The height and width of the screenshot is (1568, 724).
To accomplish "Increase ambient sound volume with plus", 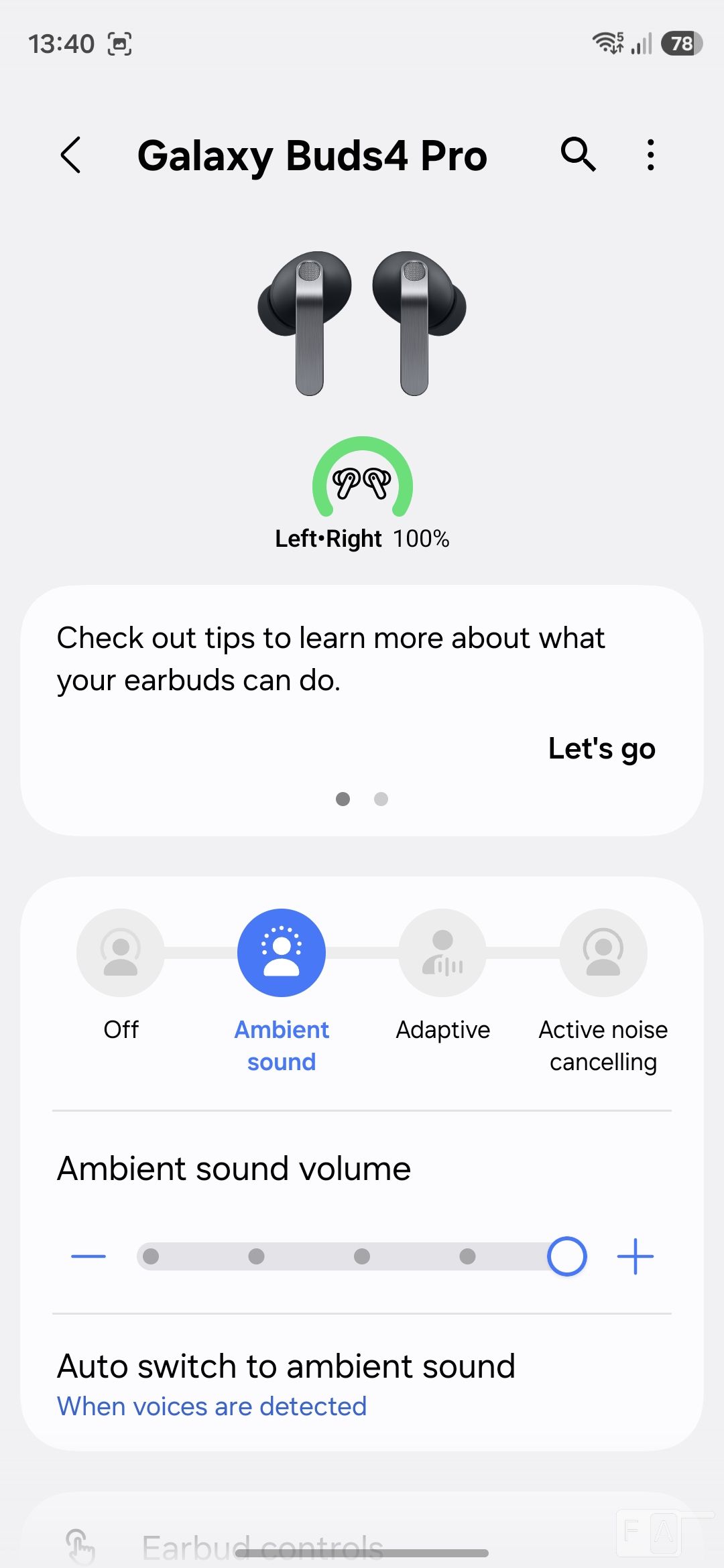I will [x=635, y=1256].
